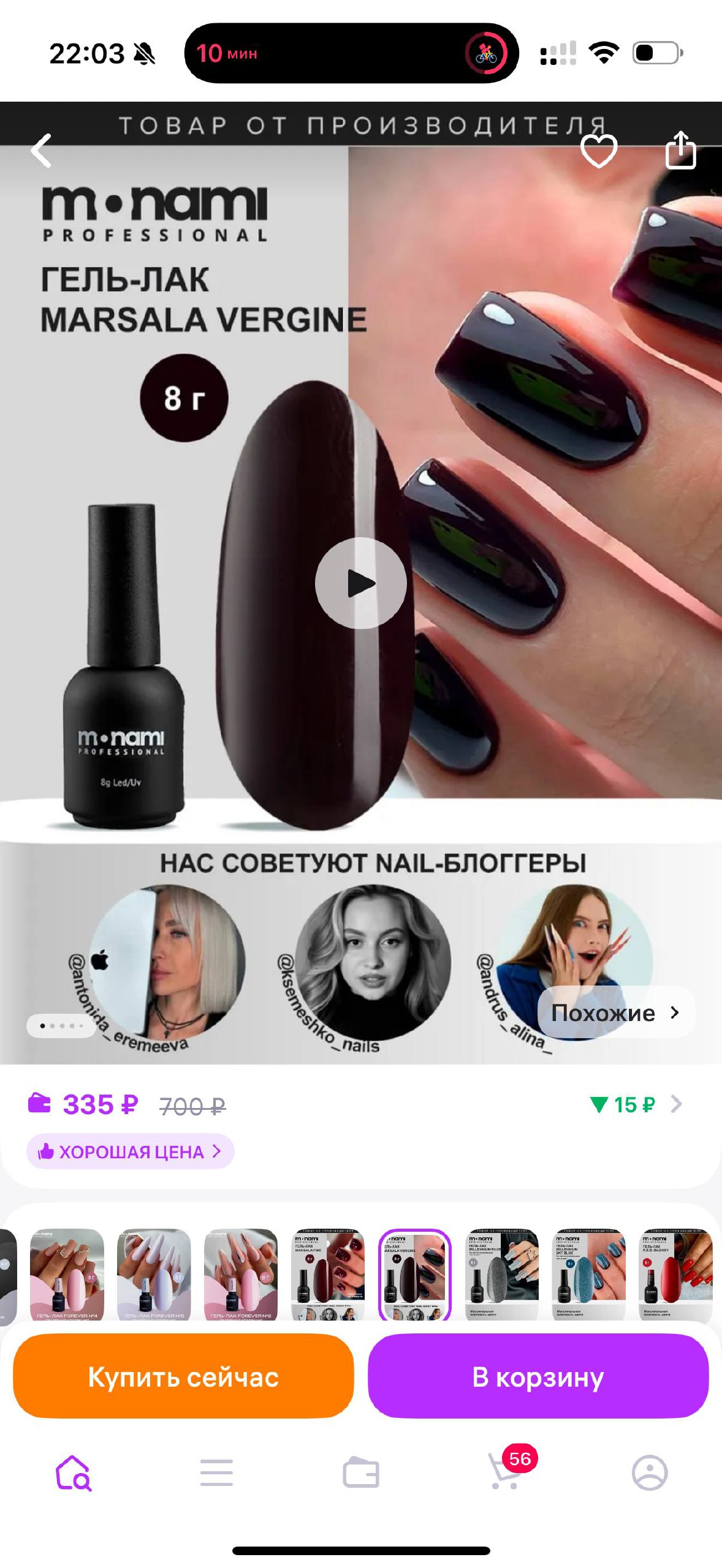Open the catalog menu tab
The image size is (722, 1568).
coord(216,1473)
